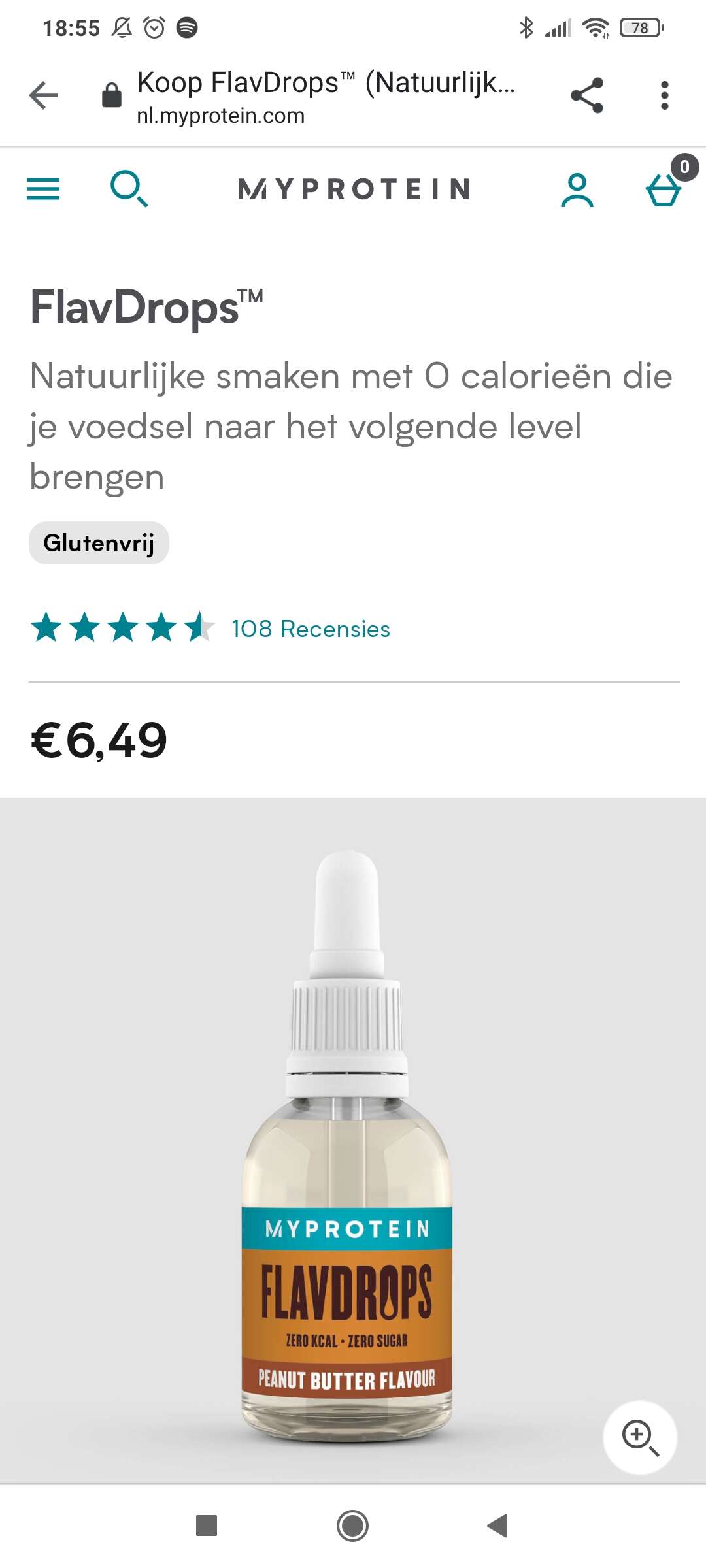Viewport: 706px width, 1568px height.
Task: Go to Myprotein homepage via logo
Action: (x=354, y=189)
